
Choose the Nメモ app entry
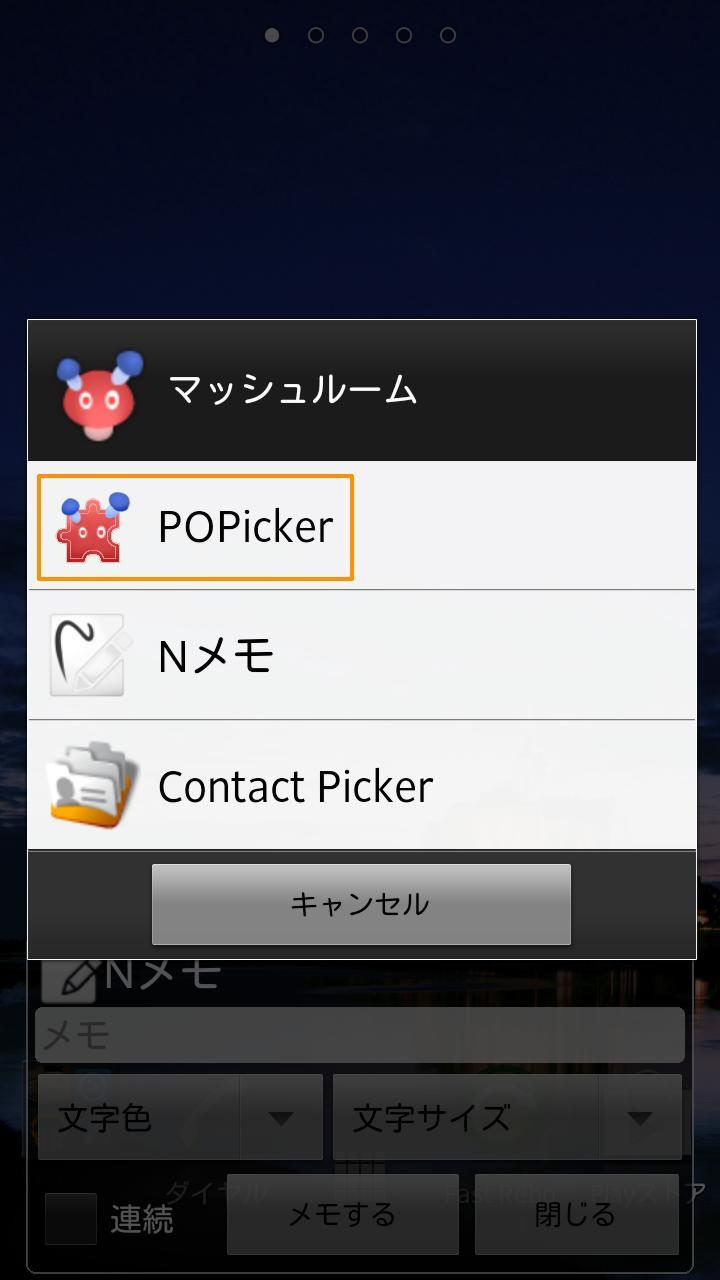(x=360, y=656)
